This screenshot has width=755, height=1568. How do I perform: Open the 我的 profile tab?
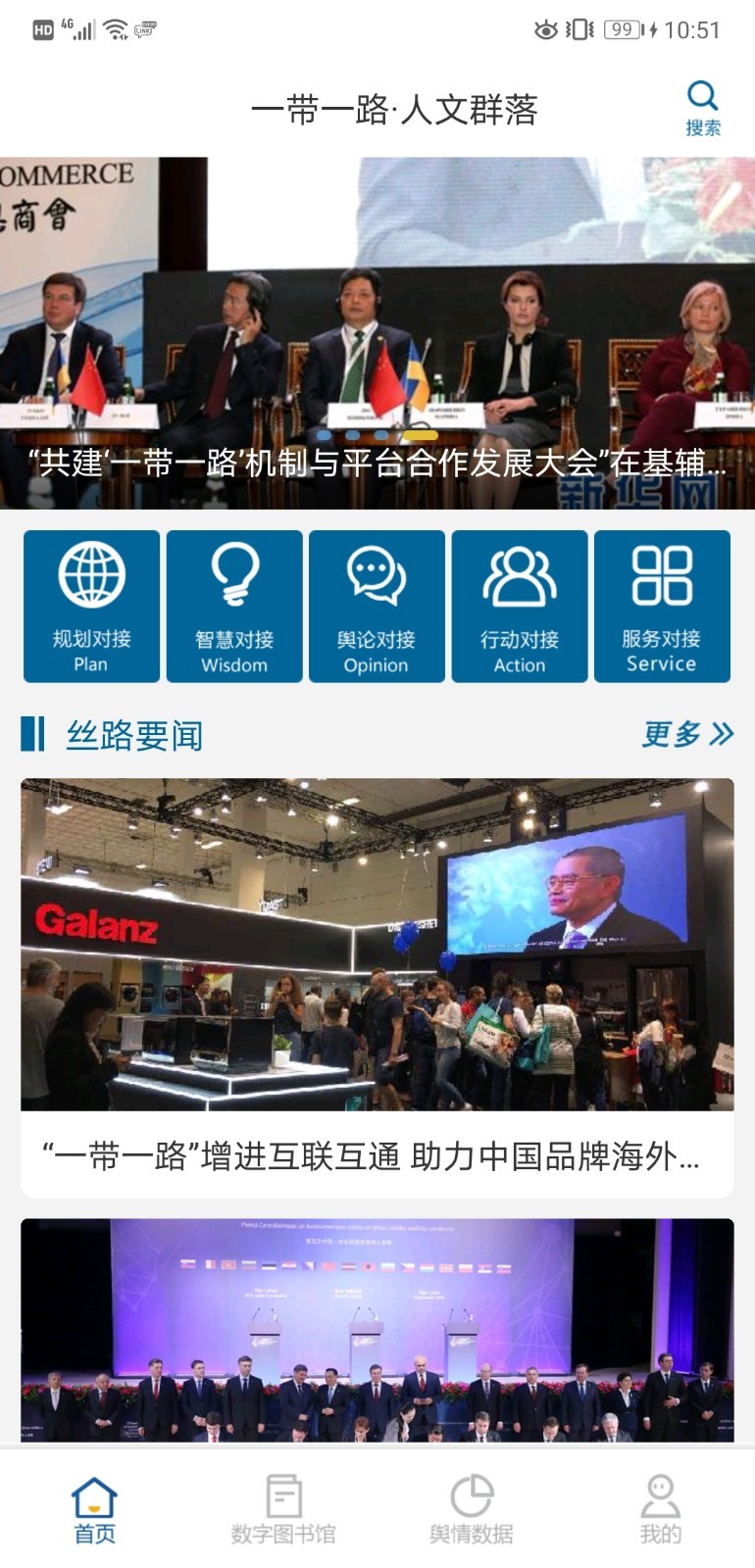coord(660,1510)
